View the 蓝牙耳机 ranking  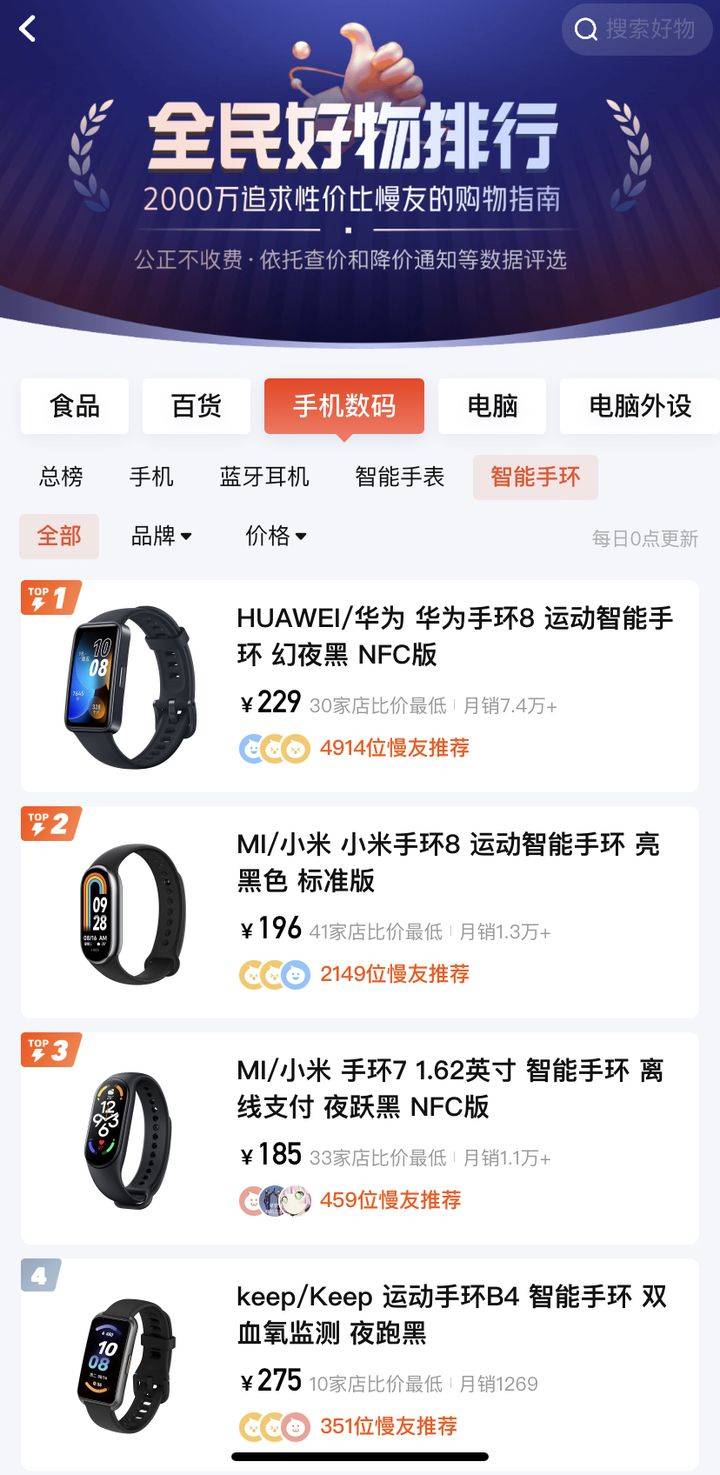tap(264, 477)
